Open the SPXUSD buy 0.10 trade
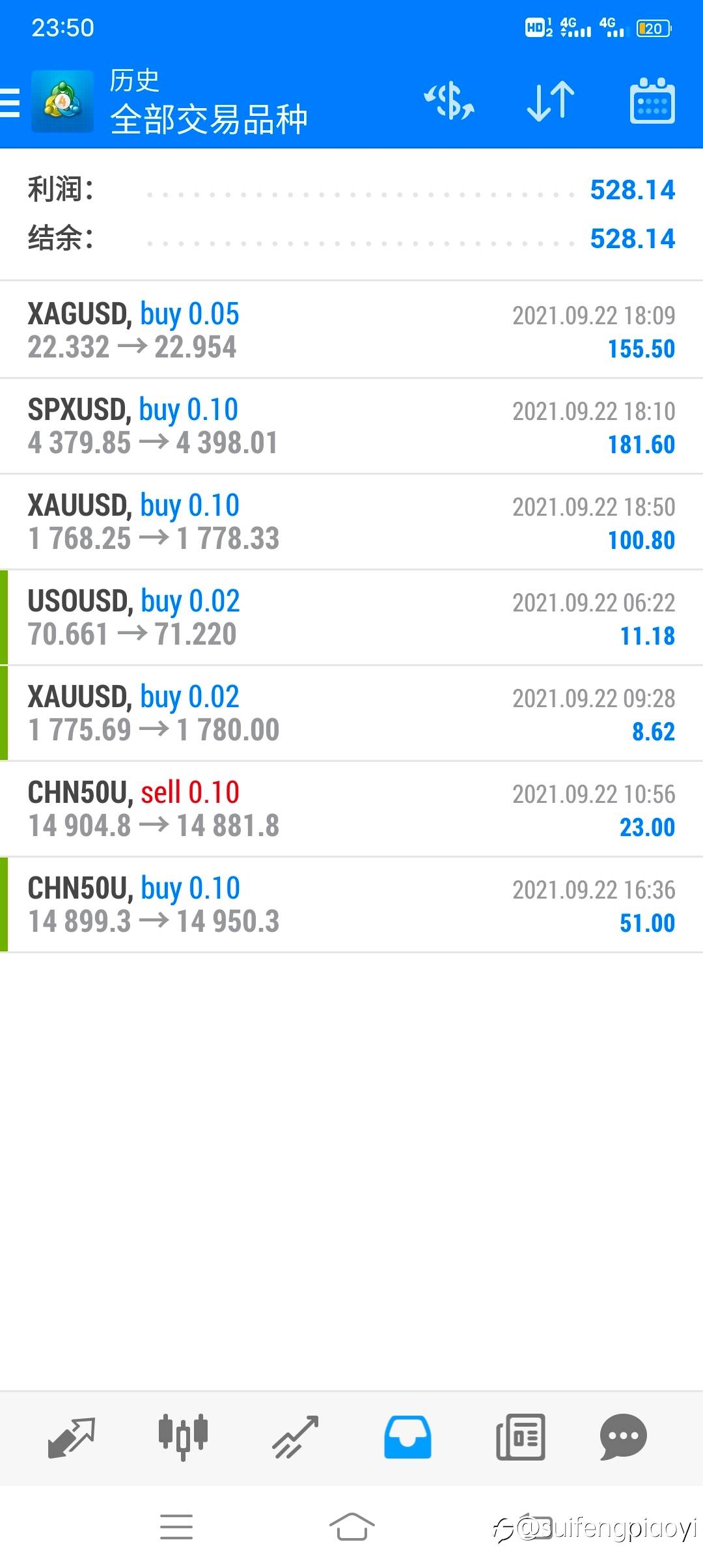703x1568 pixels. click(x=351, y=427)
